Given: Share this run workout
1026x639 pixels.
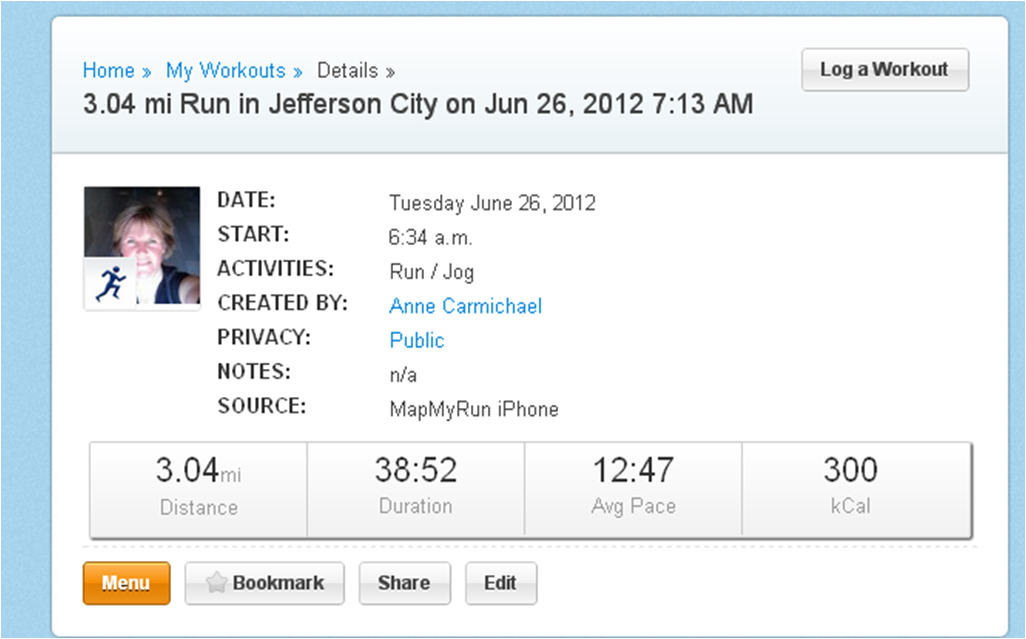Looking at the screenshot, I should (x=404, y=583).
